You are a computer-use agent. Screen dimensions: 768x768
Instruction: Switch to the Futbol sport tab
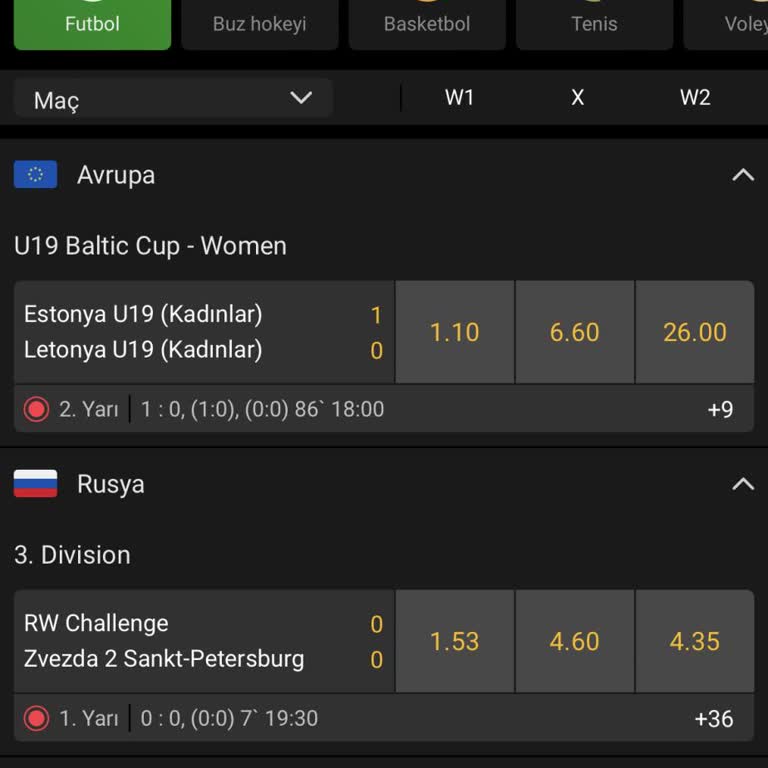tap(92, 23)
